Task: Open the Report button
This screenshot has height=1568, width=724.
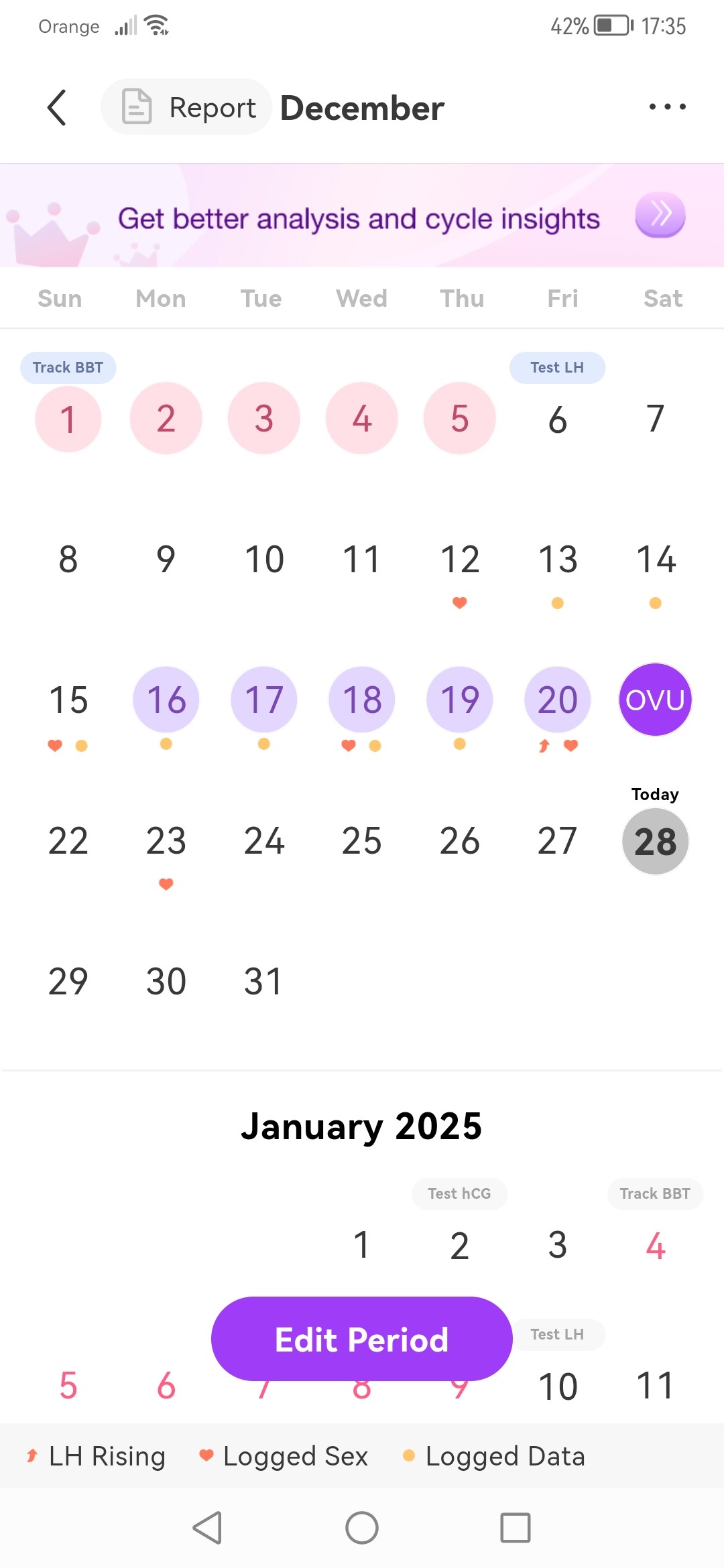Action: tap(186, 107)
